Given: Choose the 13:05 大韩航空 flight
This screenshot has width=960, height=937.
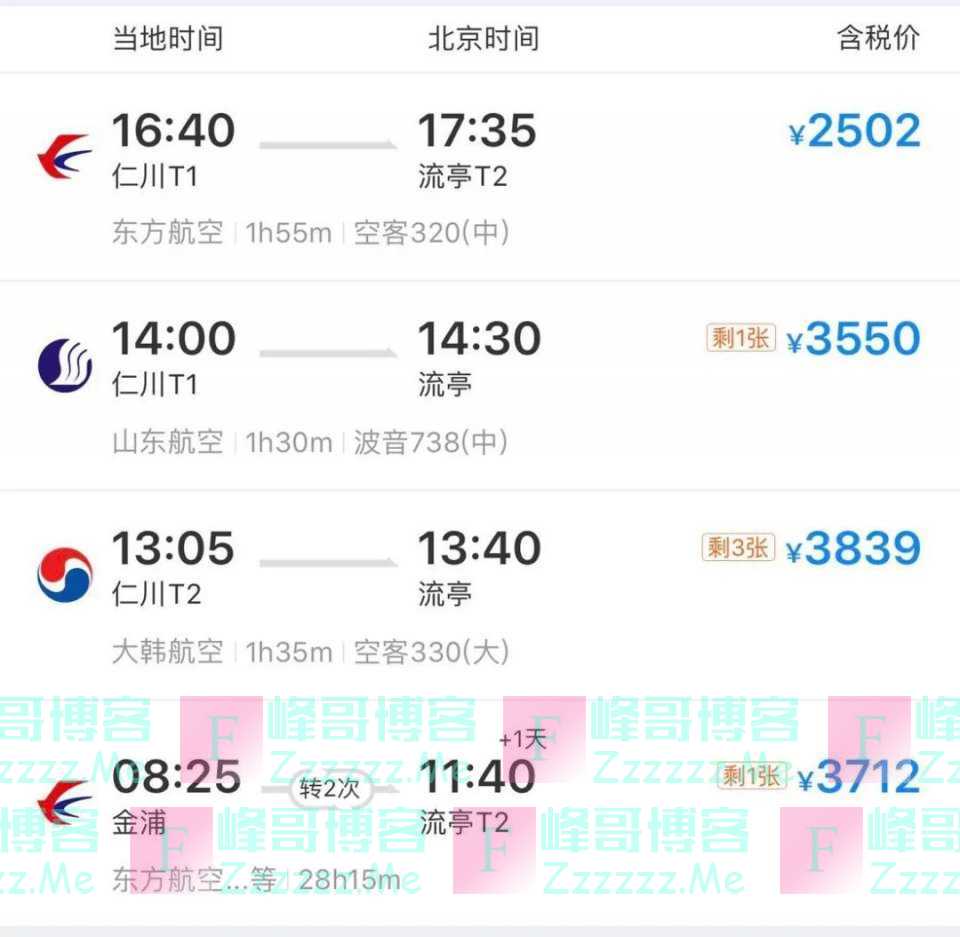Looking at the screenshot, I should (480, 595).
